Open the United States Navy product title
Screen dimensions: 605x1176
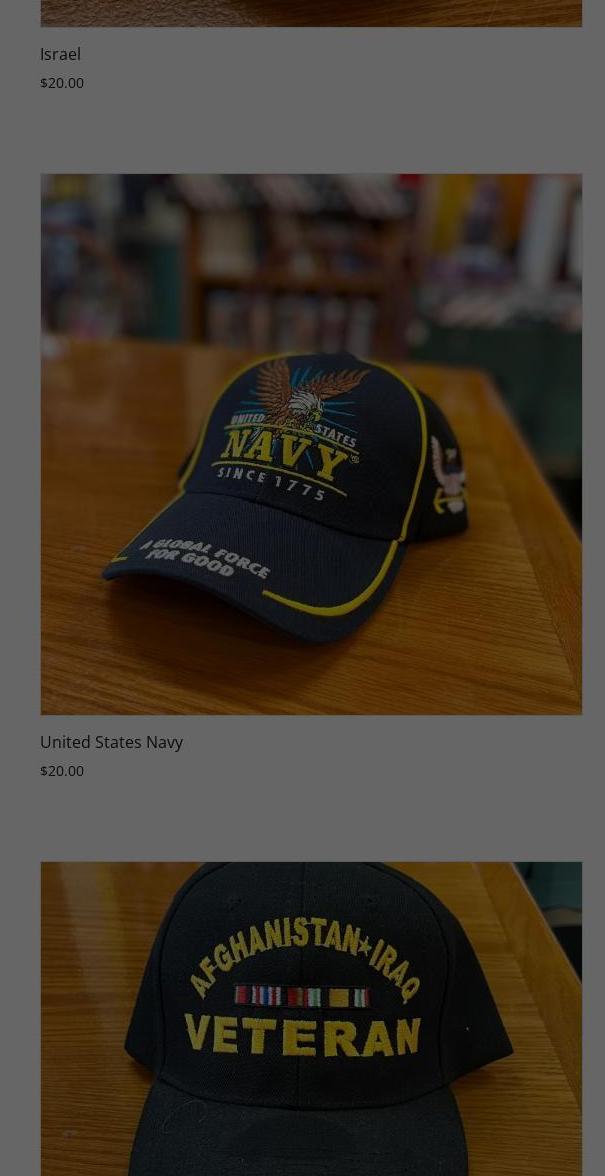coord(111,742)
